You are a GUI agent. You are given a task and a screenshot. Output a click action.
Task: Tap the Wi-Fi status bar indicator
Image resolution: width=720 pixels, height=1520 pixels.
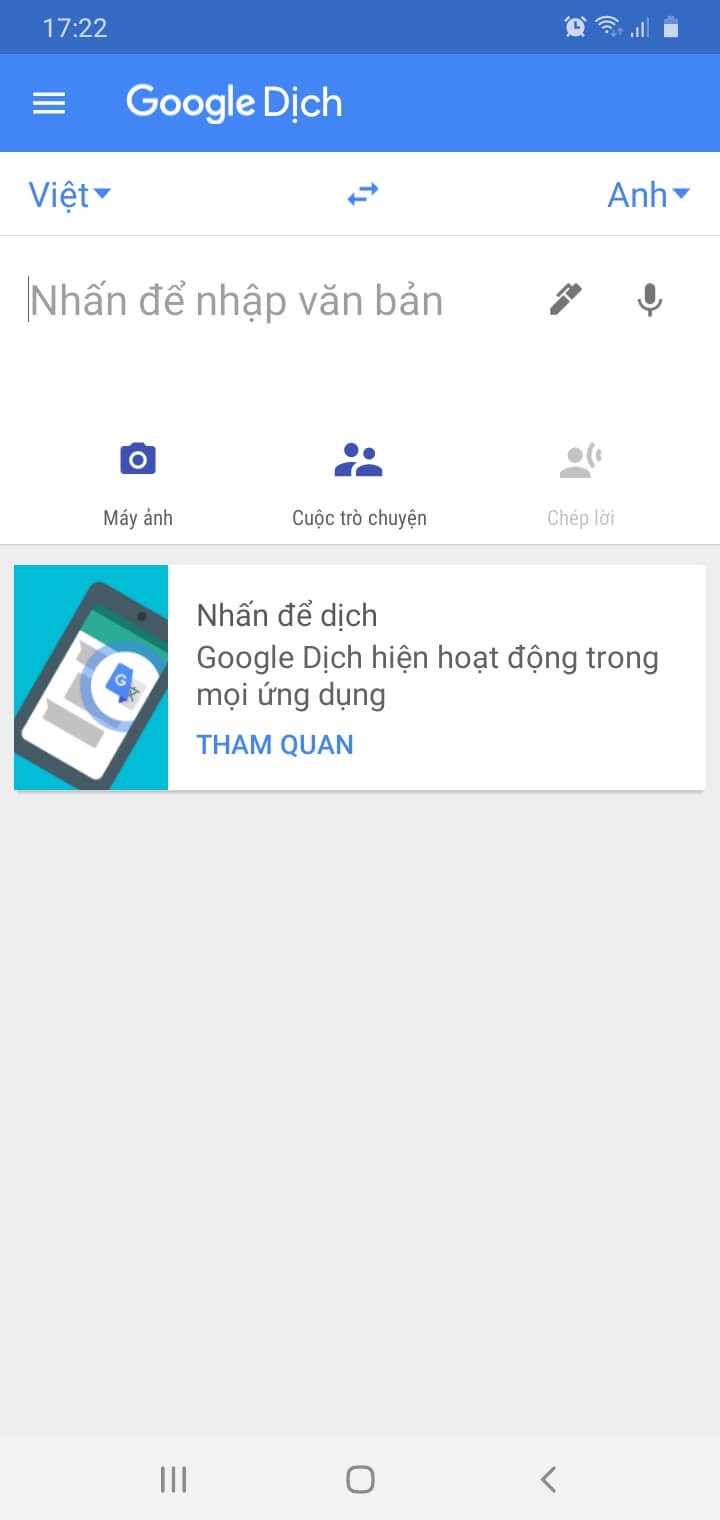607,26
